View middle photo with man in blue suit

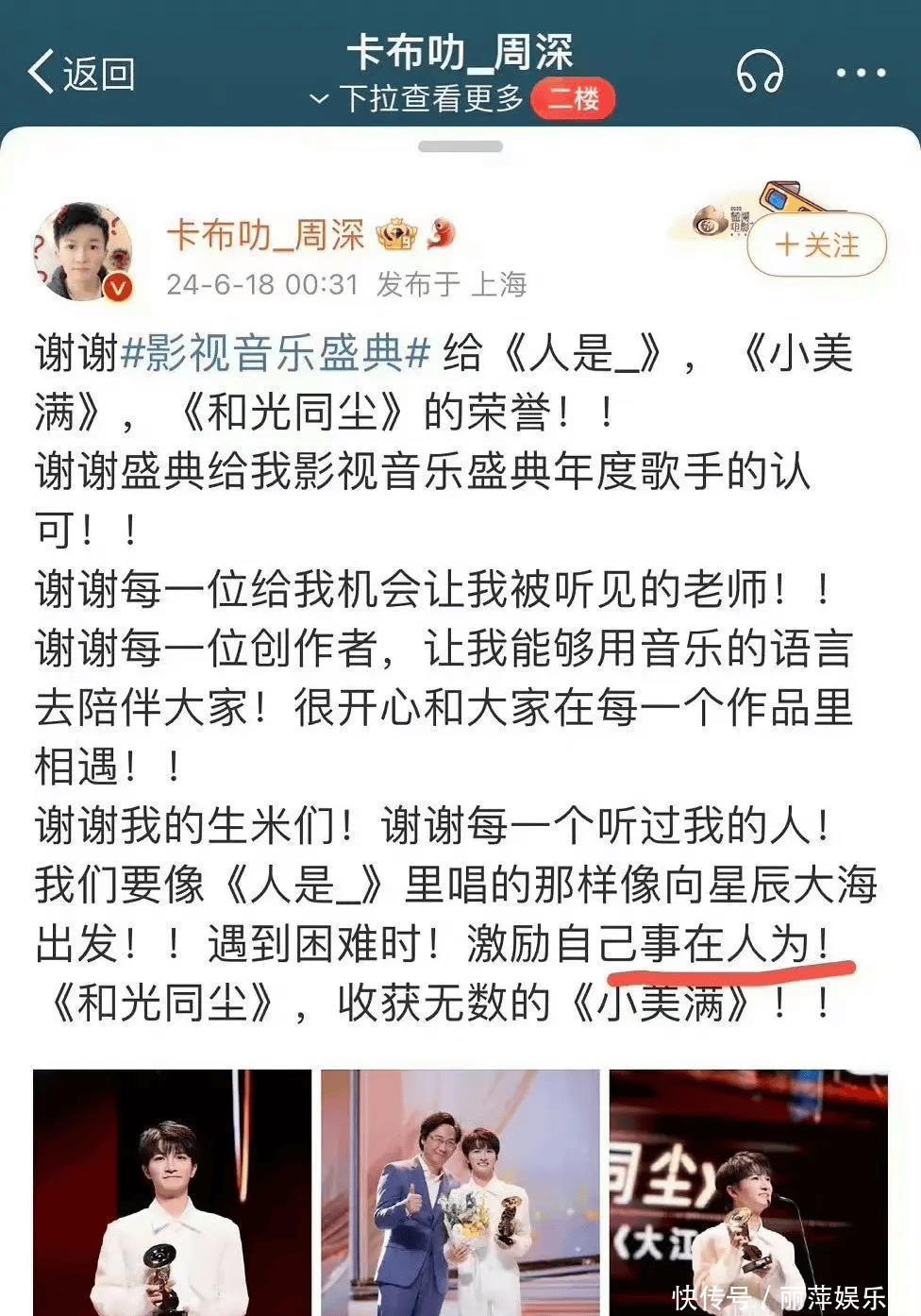pyautogui.click(x=460, y=1191)
